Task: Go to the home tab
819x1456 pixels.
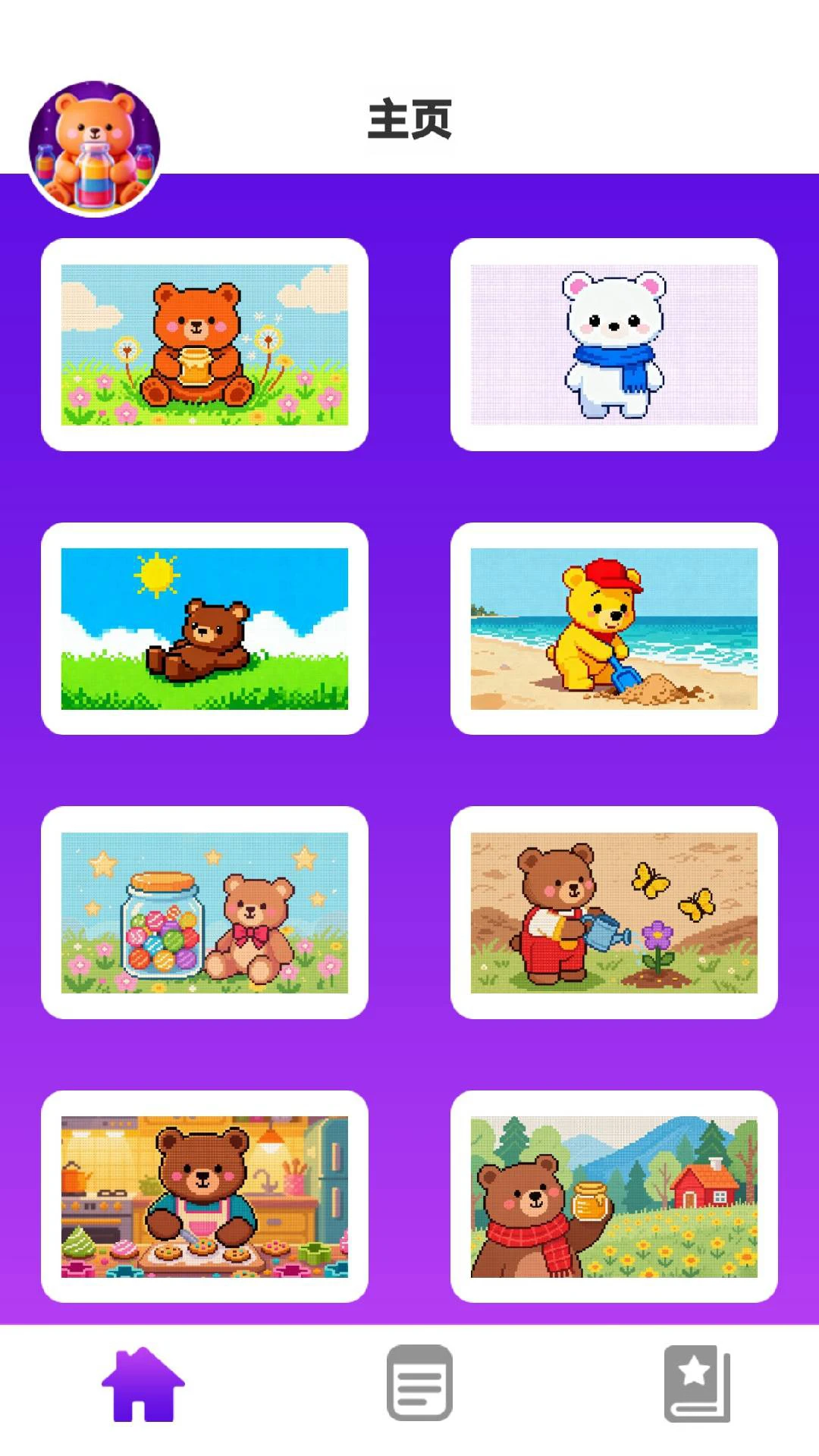Action: 143,1383
